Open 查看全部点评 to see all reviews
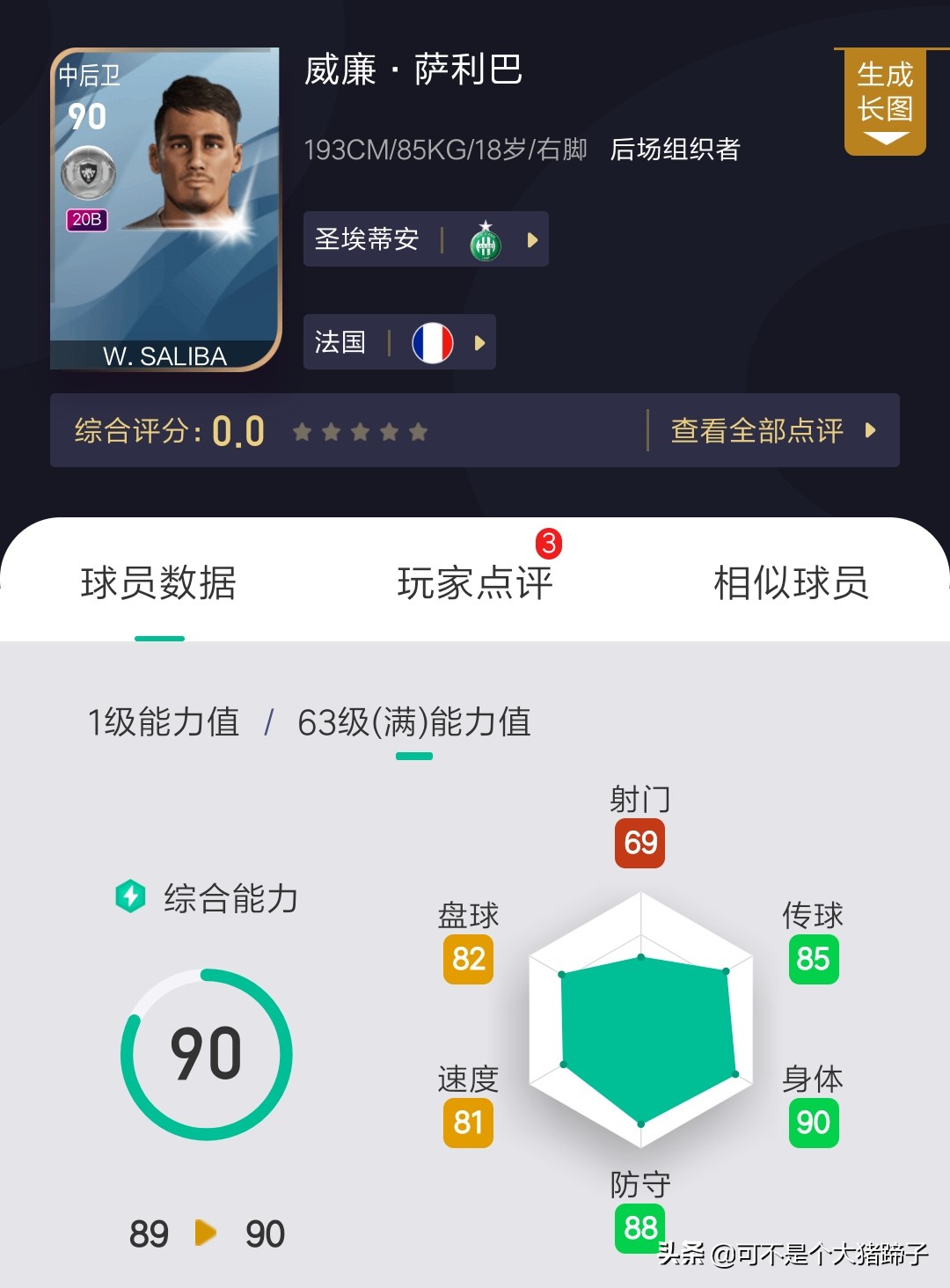The height and width of the screenshot is (1288, 950). [x=772, y=430]
